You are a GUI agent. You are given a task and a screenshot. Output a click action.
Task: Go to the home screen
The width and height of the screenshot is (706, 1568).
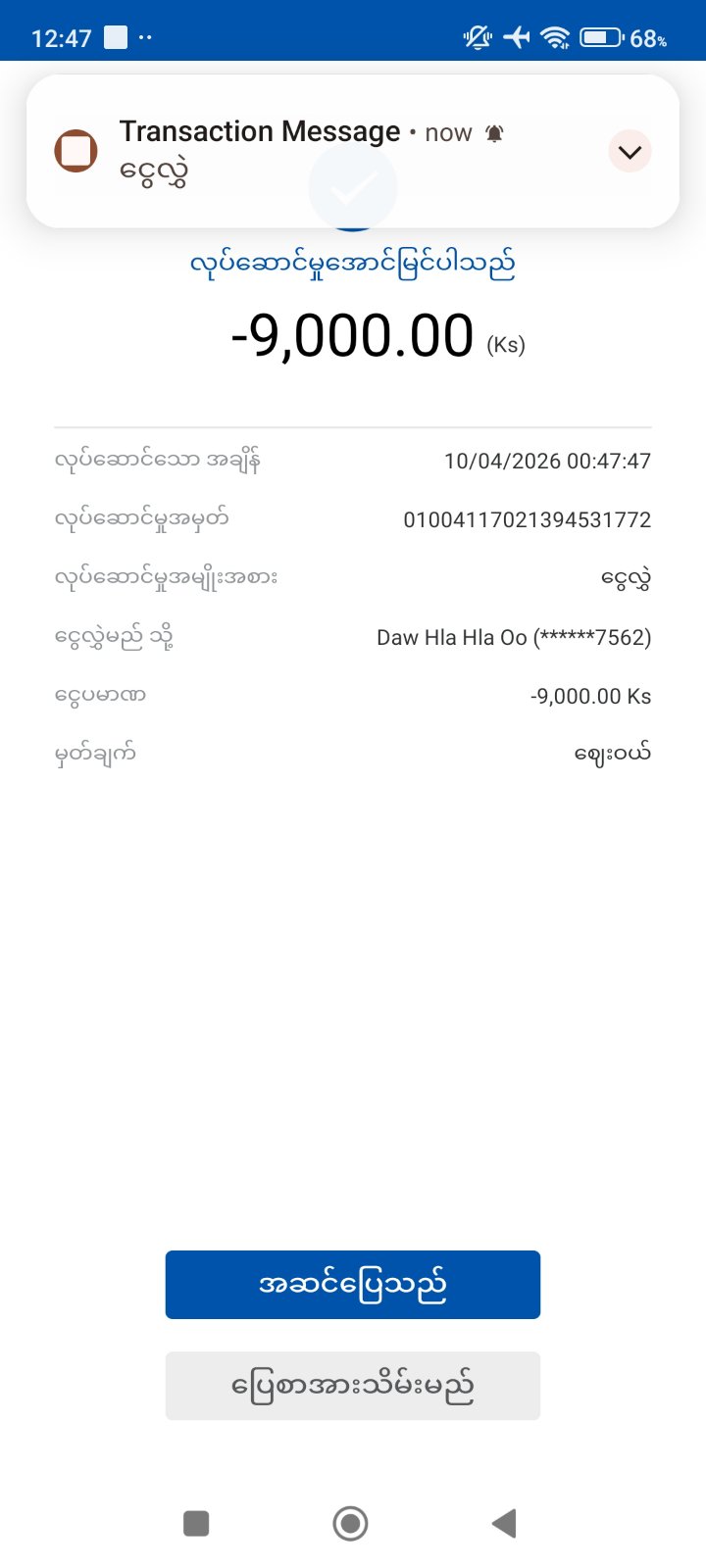click(351, 1523)
